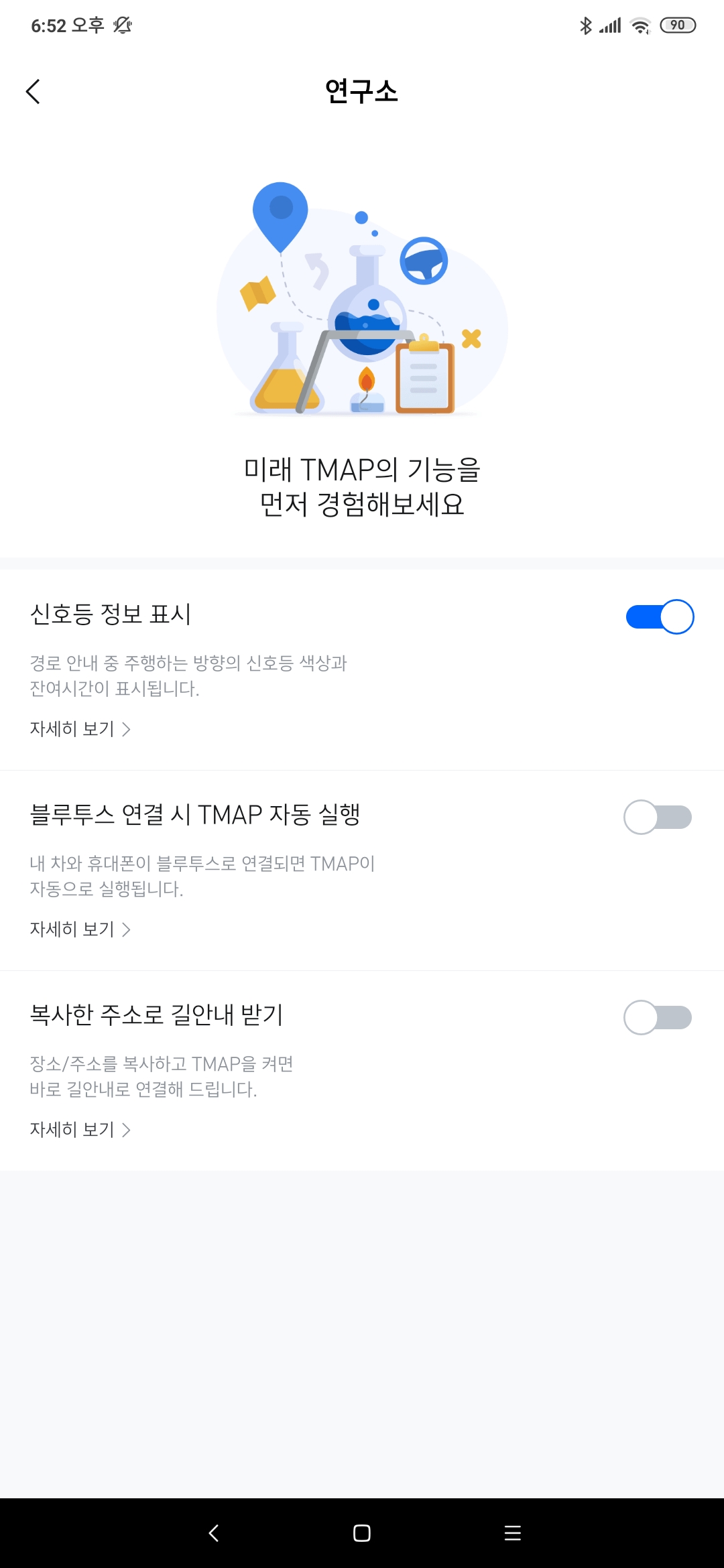Open 자세히 보기 link for copied address guidance
This screenshot has width=724, height=1568.
(x=74, y=1130)
